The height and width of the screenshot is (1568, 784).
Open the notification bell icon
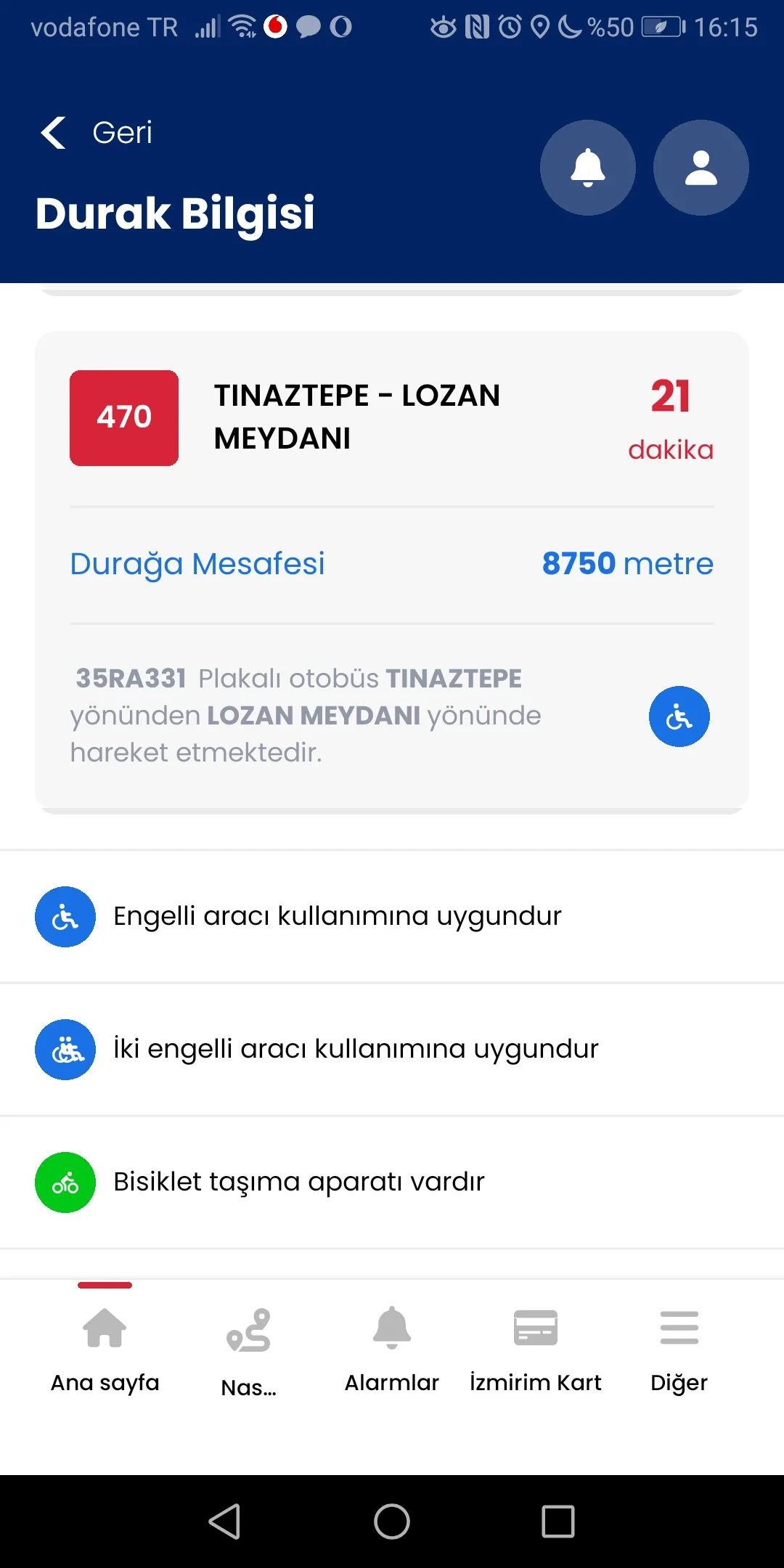click(x=587, y=167)
